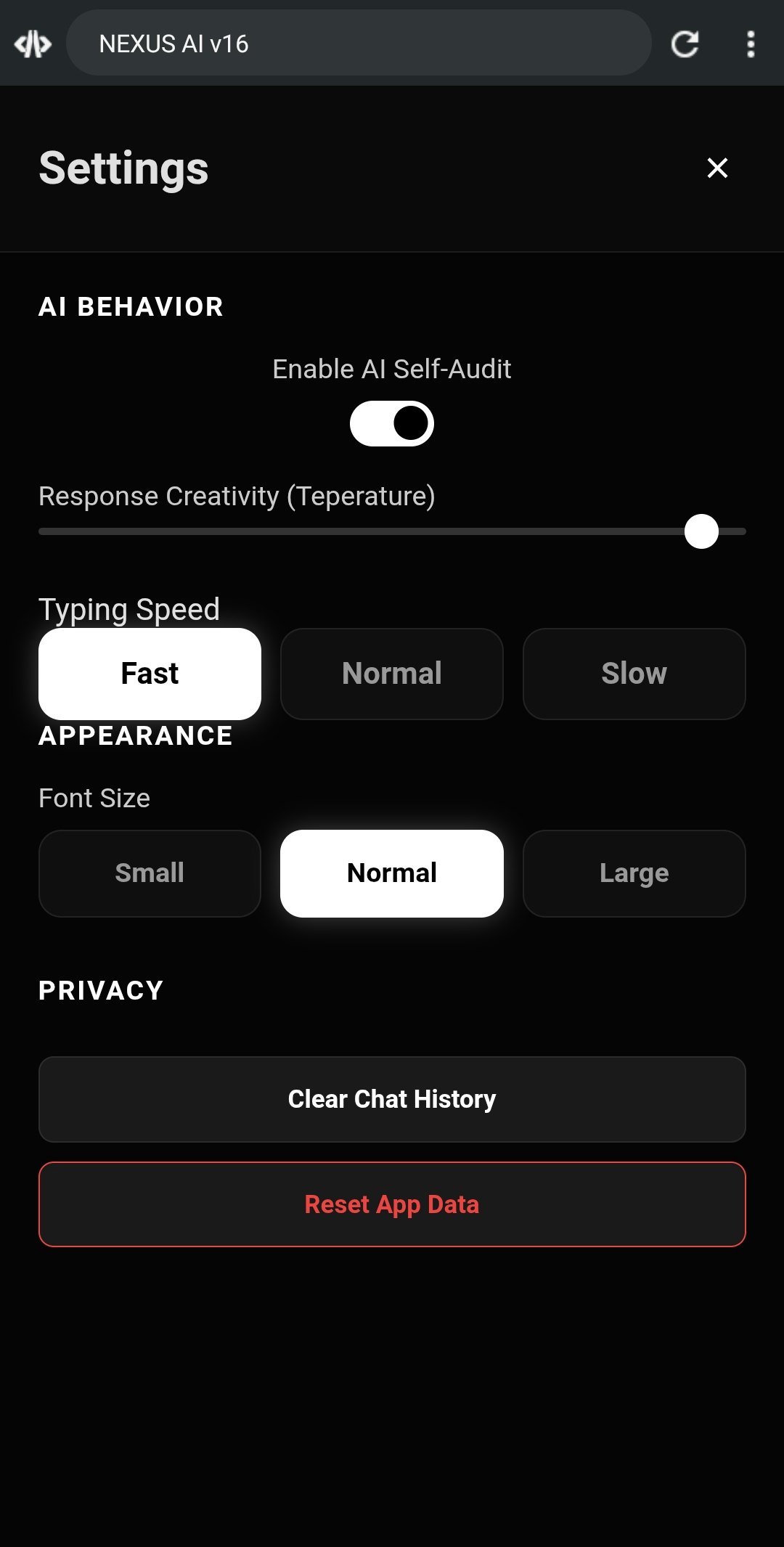Choose Large font size

pyautogui.click(x=634, y=873)
